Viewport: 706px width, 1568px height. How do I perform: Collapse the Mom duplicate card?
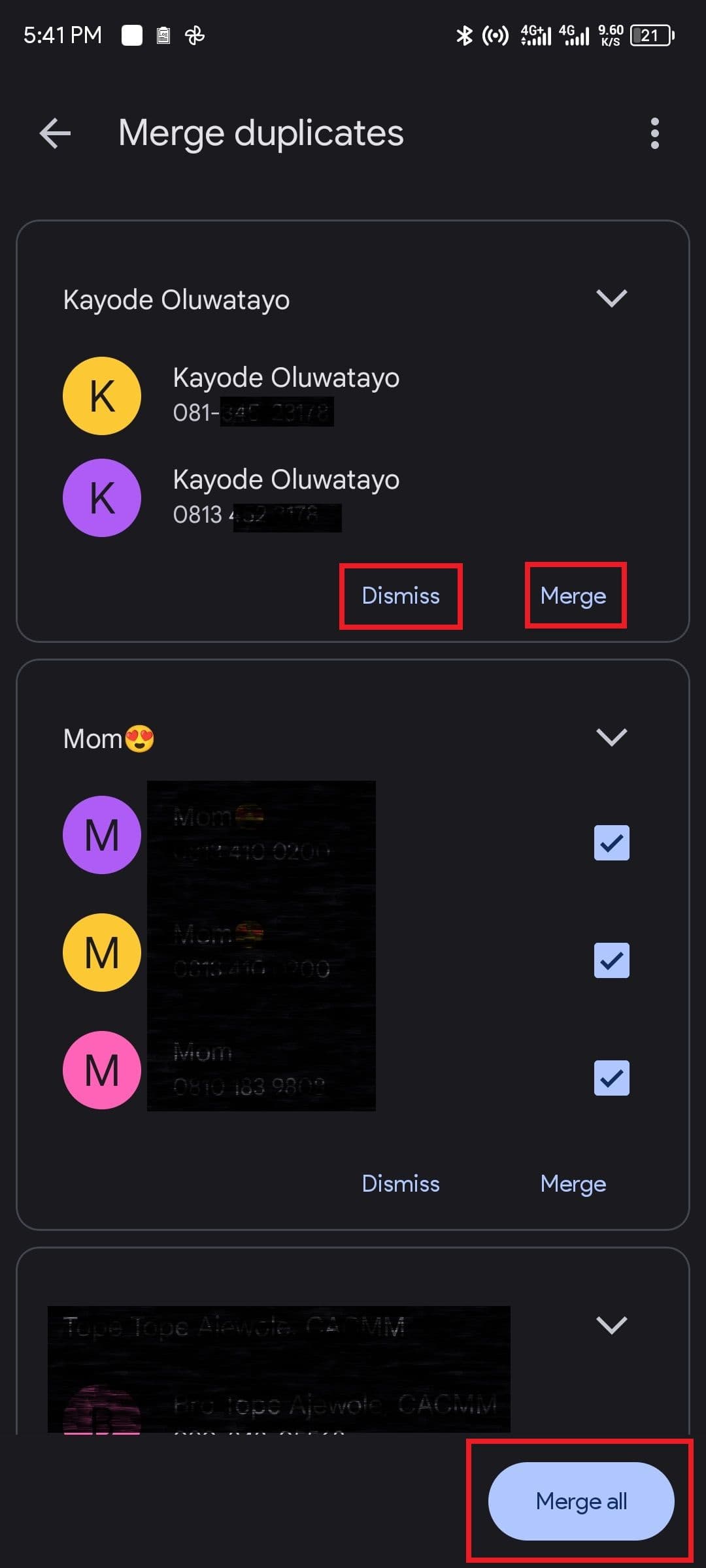tap(611, 738)
